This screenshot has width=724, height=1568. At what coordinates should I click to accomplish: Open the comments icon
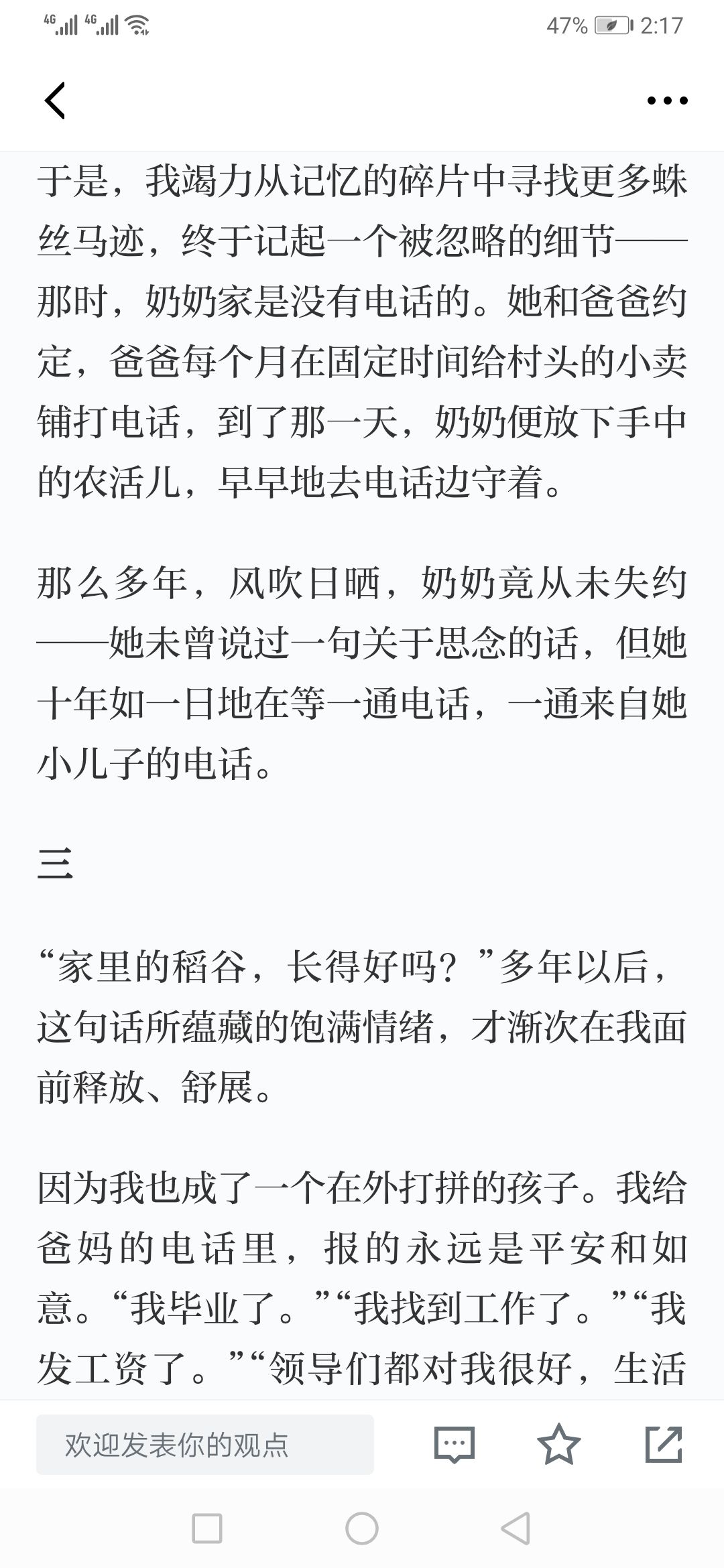coord(455,1445)
